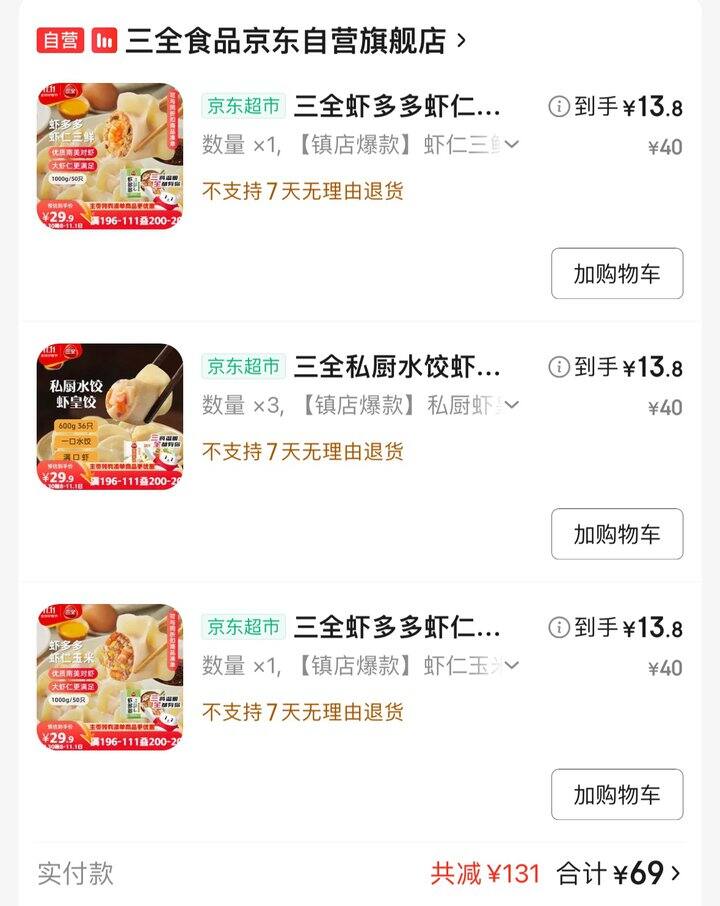Click 加购物车 for the first product
Viewport: 720px width, 906px height.
pyautogui.click(x=616, y=274)
